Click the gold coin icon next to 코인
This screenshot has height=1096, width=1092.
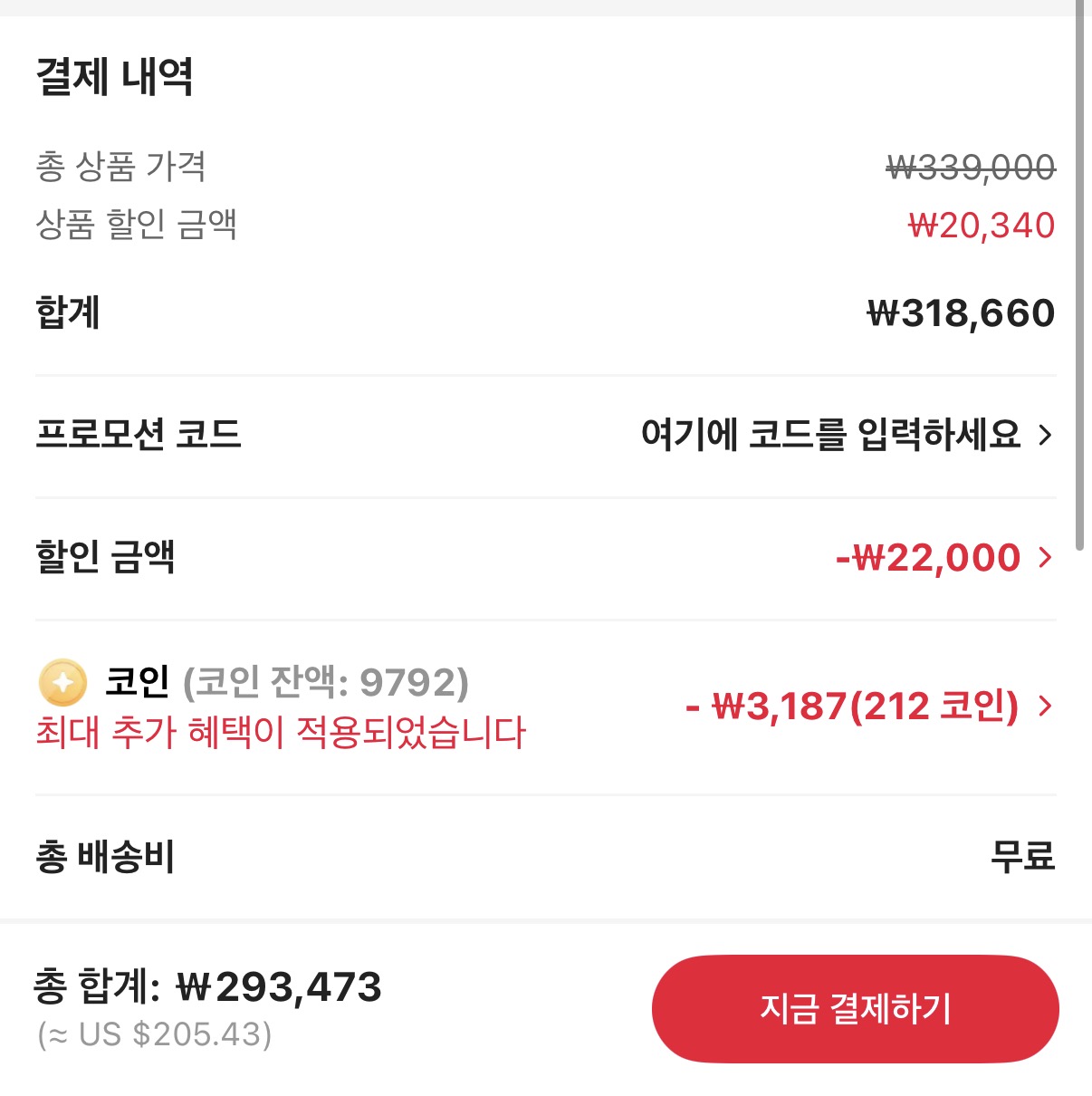click(60, 684)
